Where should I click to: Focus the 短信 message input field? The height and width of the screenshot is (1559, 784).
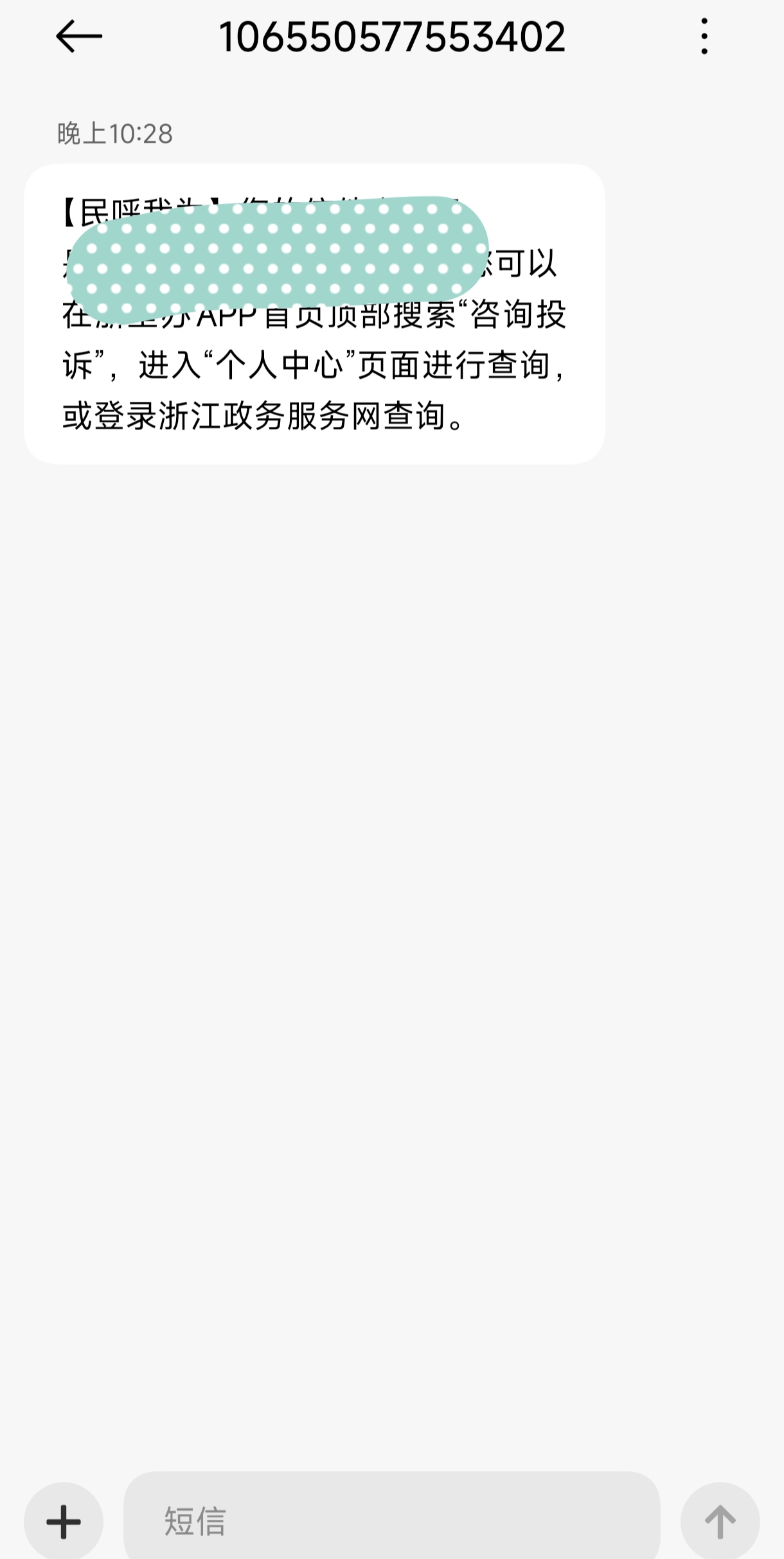pyautogui.click(x=391, y=1521)
